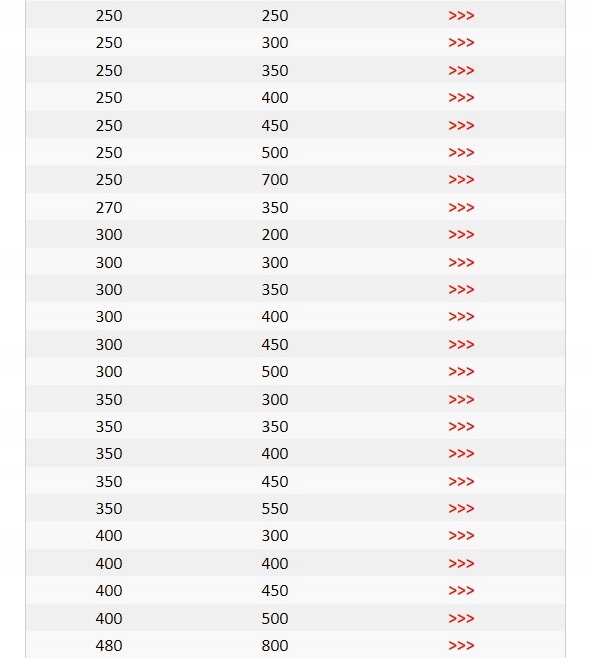Follow the >>> link for 400 × 400

click(x=461, y=564)
